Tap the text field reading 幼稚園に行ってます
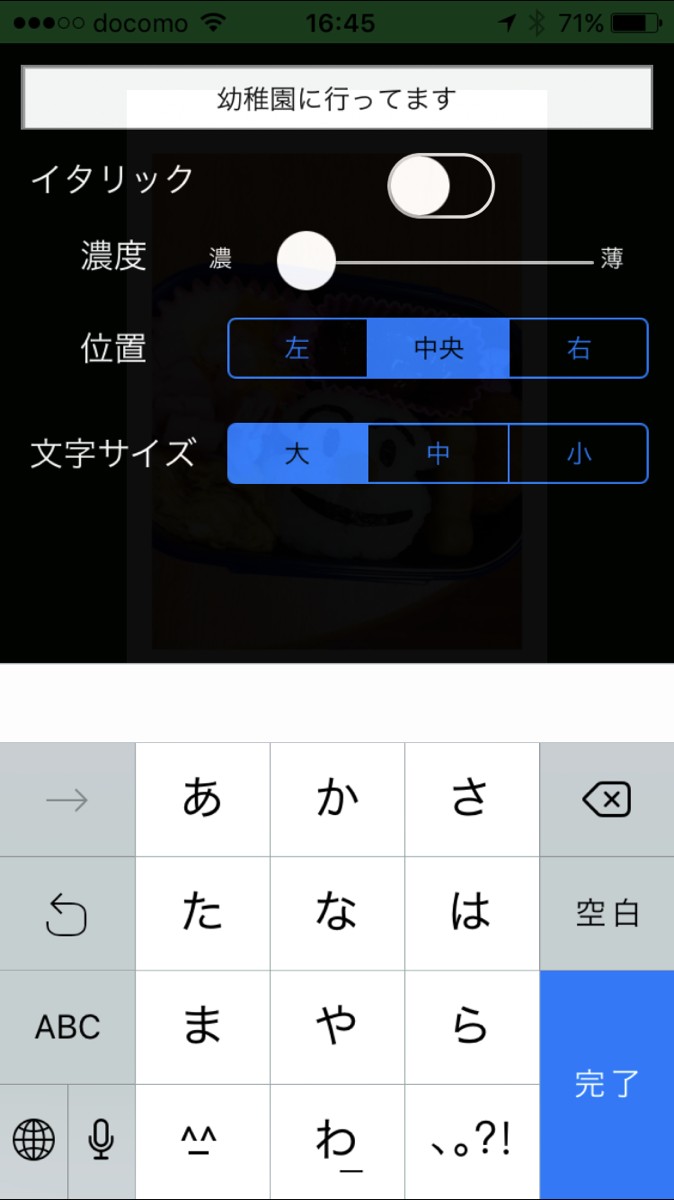 [x=337, y=98]
